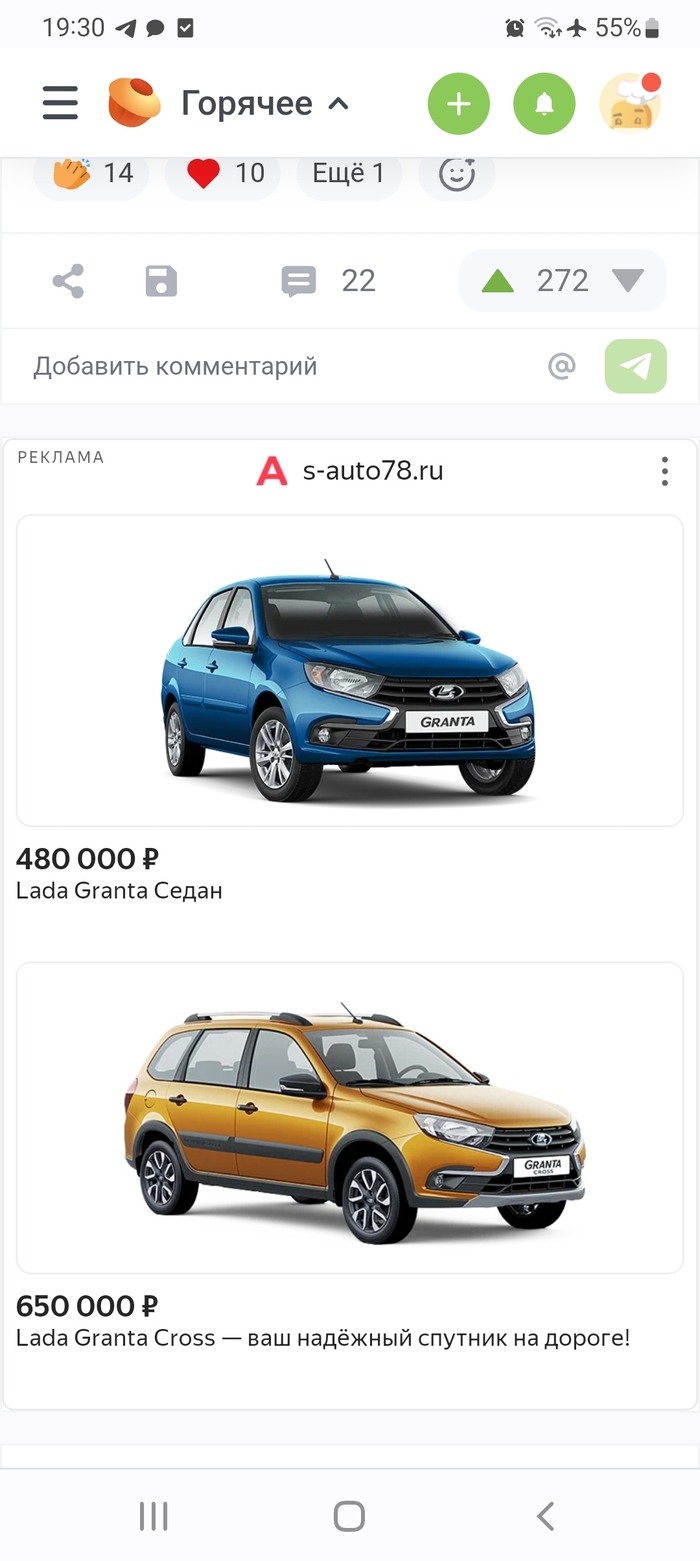Expand the Горячее feed dropdown

tap(264, 103)
